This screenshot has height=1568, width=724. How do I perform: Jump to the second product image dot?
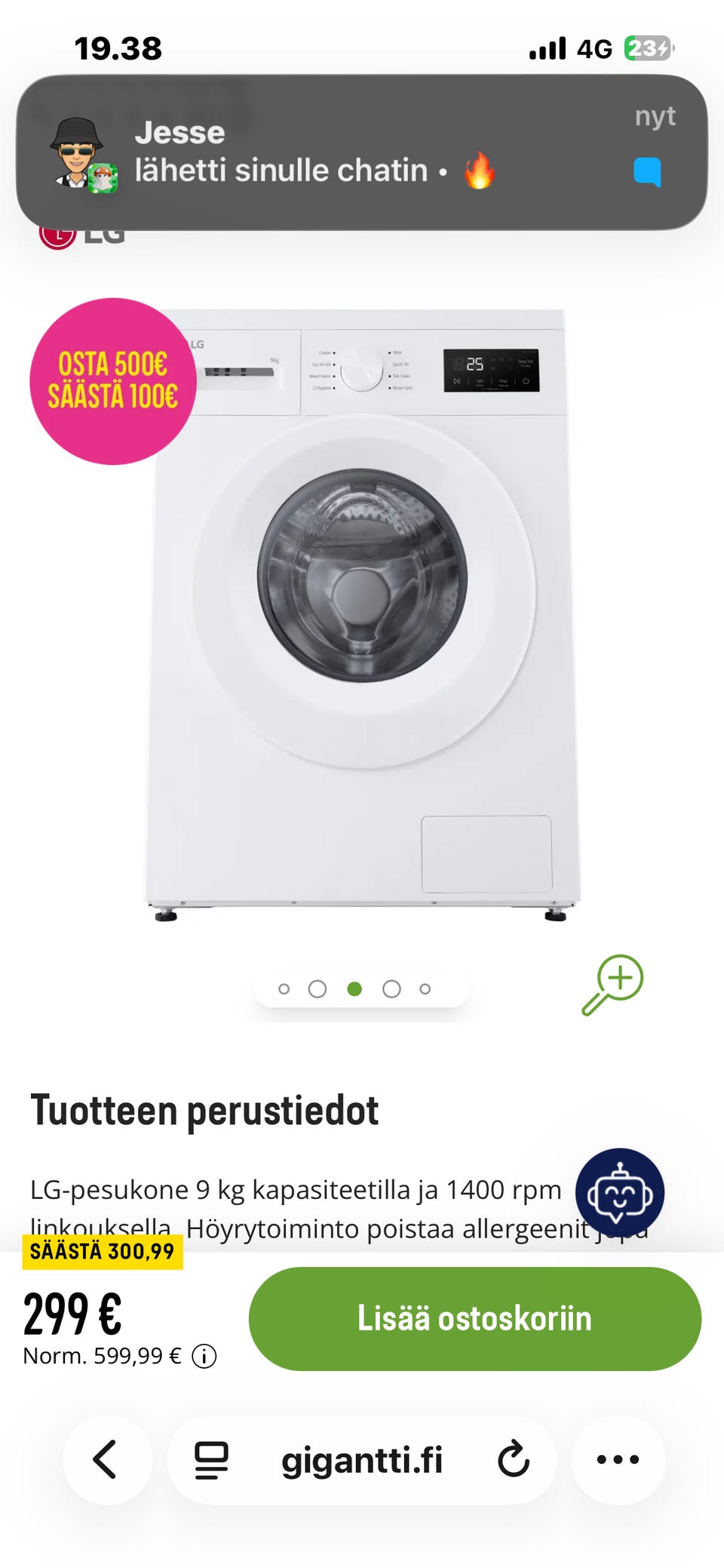point(318,989)
